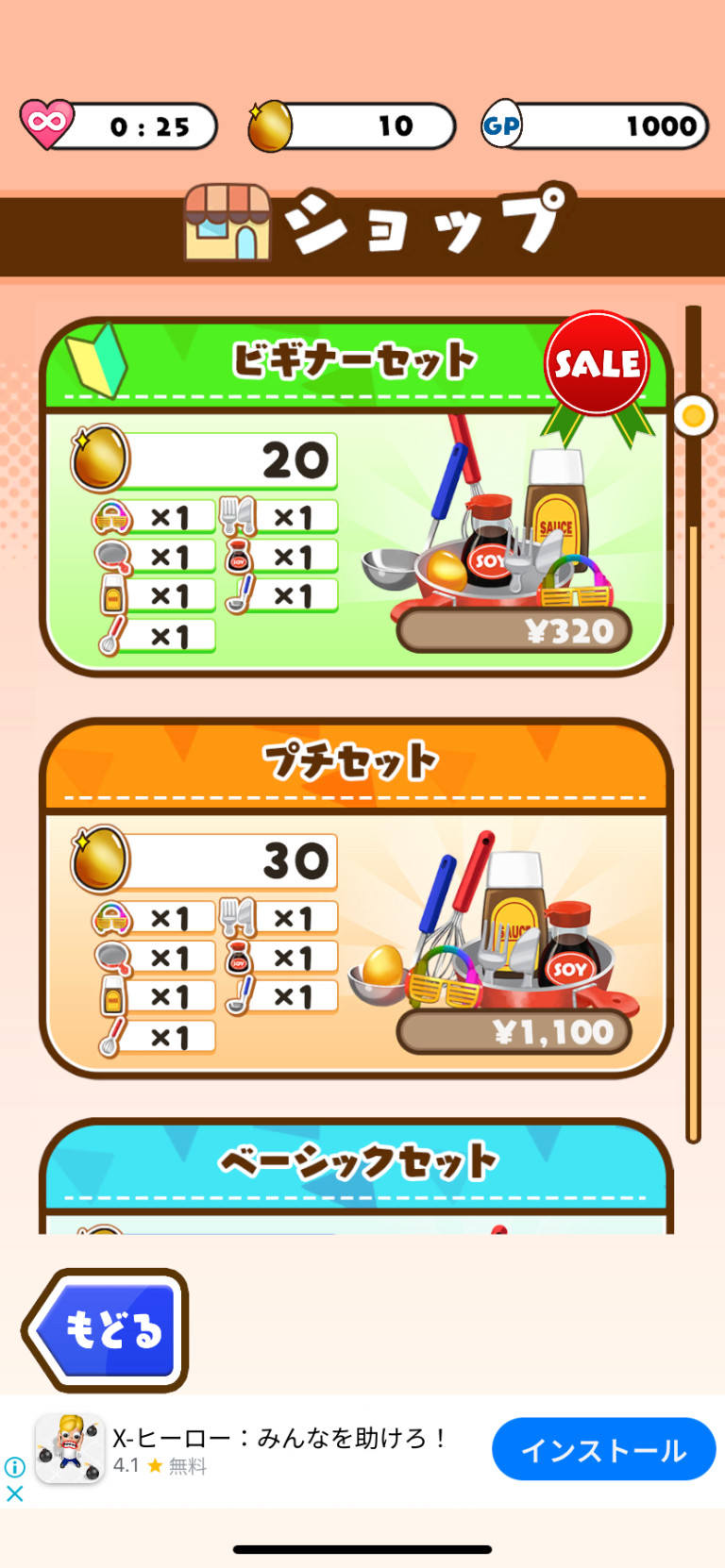Purchase the プチセット for ¥1,100

point(514,1031)
